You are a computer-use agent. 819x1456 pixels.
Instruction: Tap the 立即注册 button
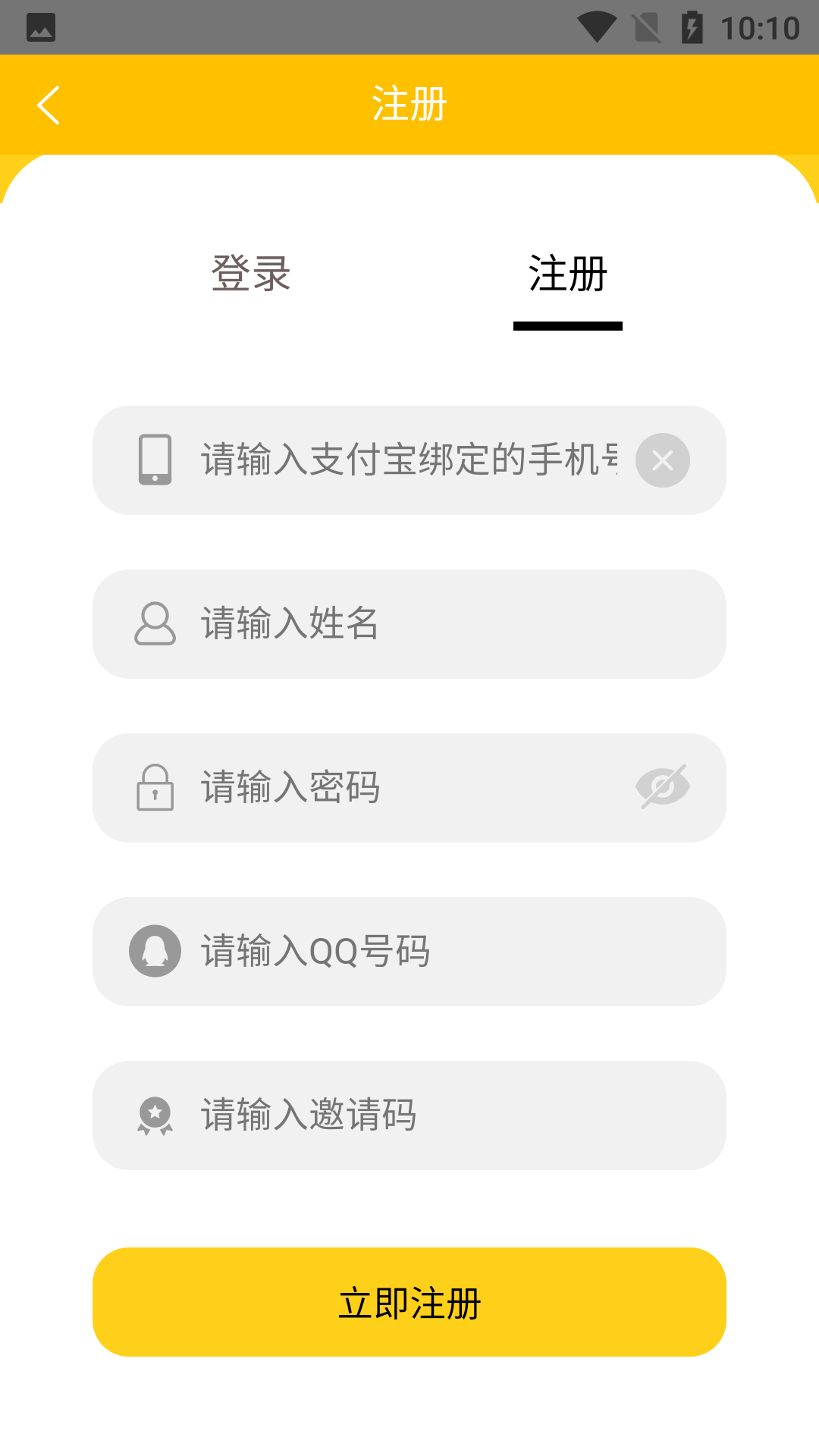pos(409,1302)
